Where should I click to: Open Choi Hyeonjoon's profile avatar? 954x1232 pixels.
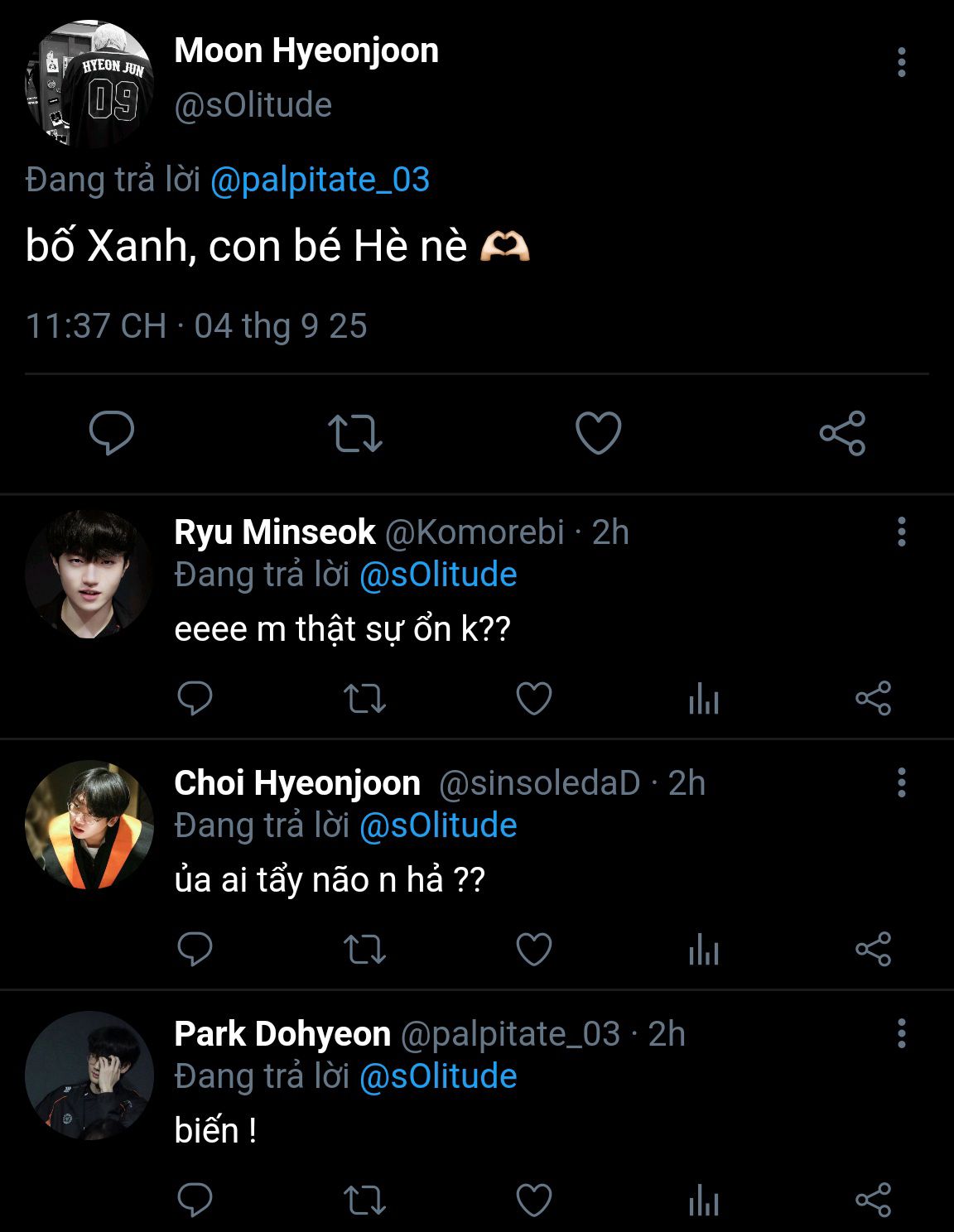click(89, 825)
